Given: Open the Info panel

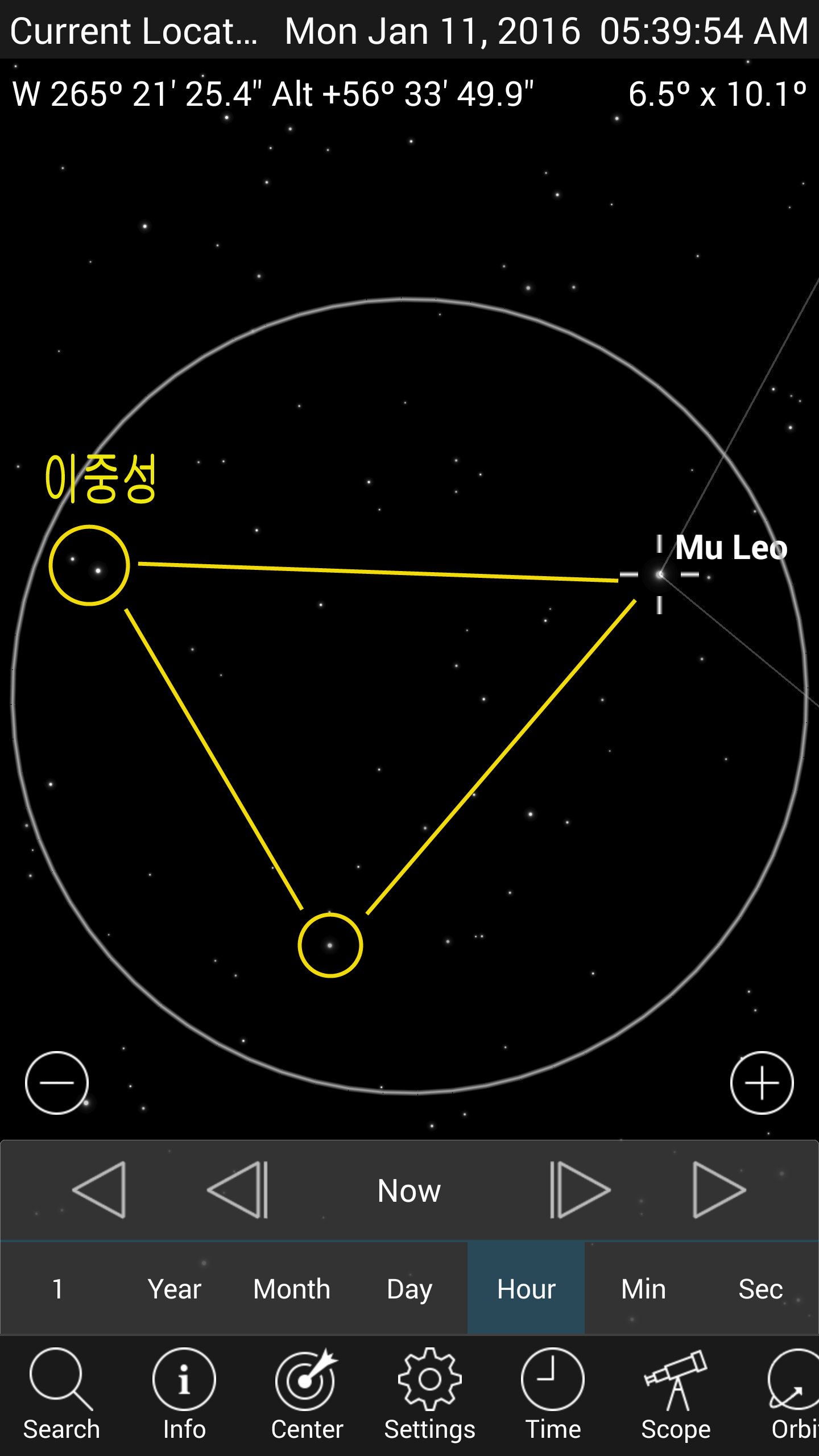Looking at the screenshot, I should (184, 1393).
